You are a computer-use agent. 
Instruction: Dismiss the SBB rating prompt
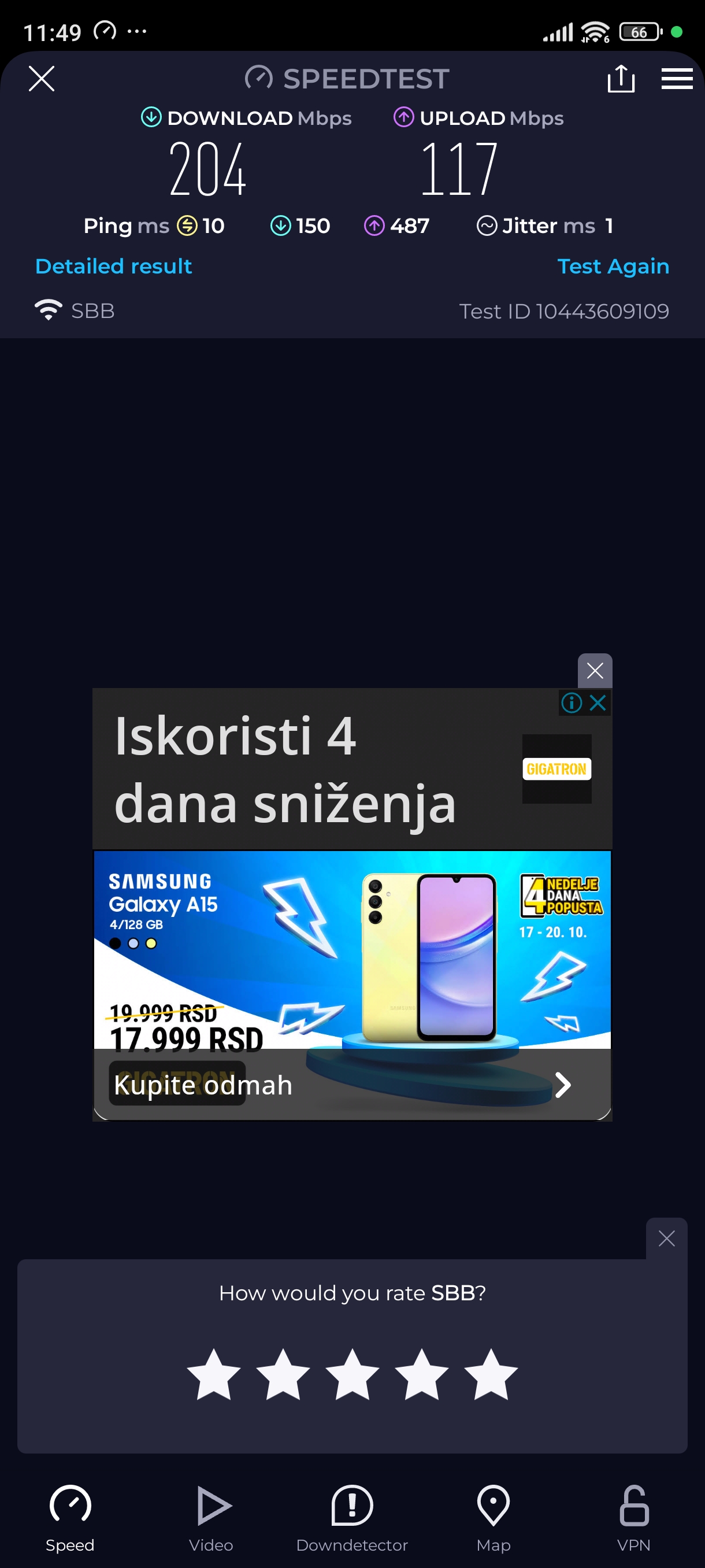[x=666, y=1238]
